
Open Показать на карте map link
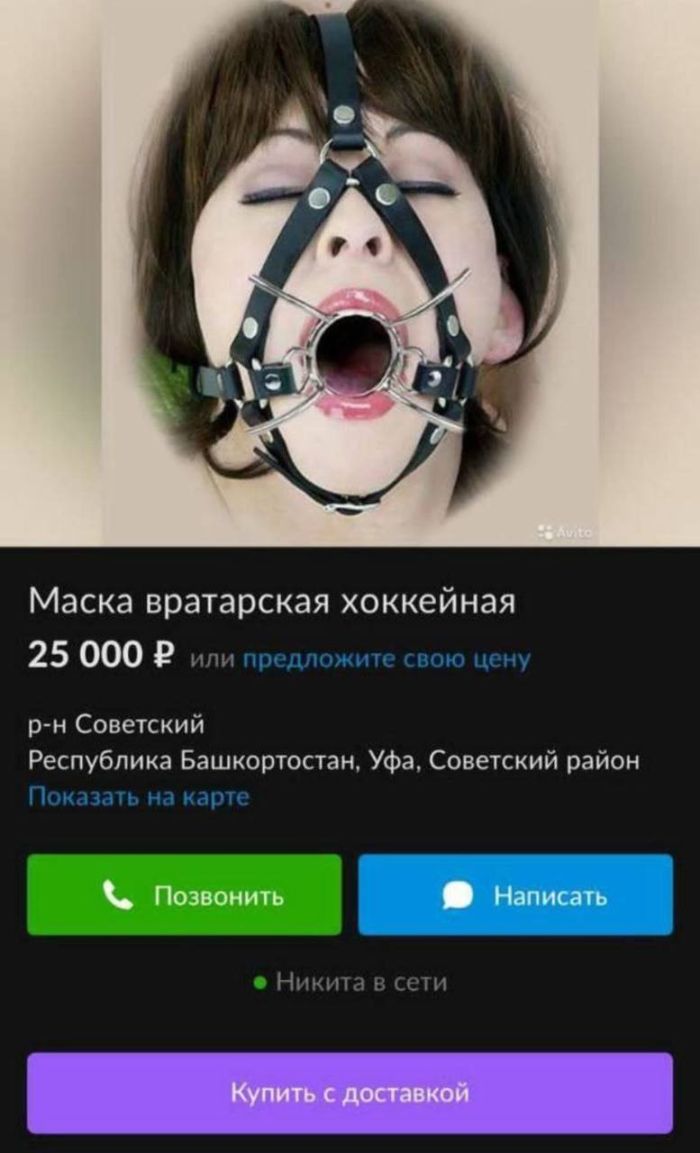[138, 797]
